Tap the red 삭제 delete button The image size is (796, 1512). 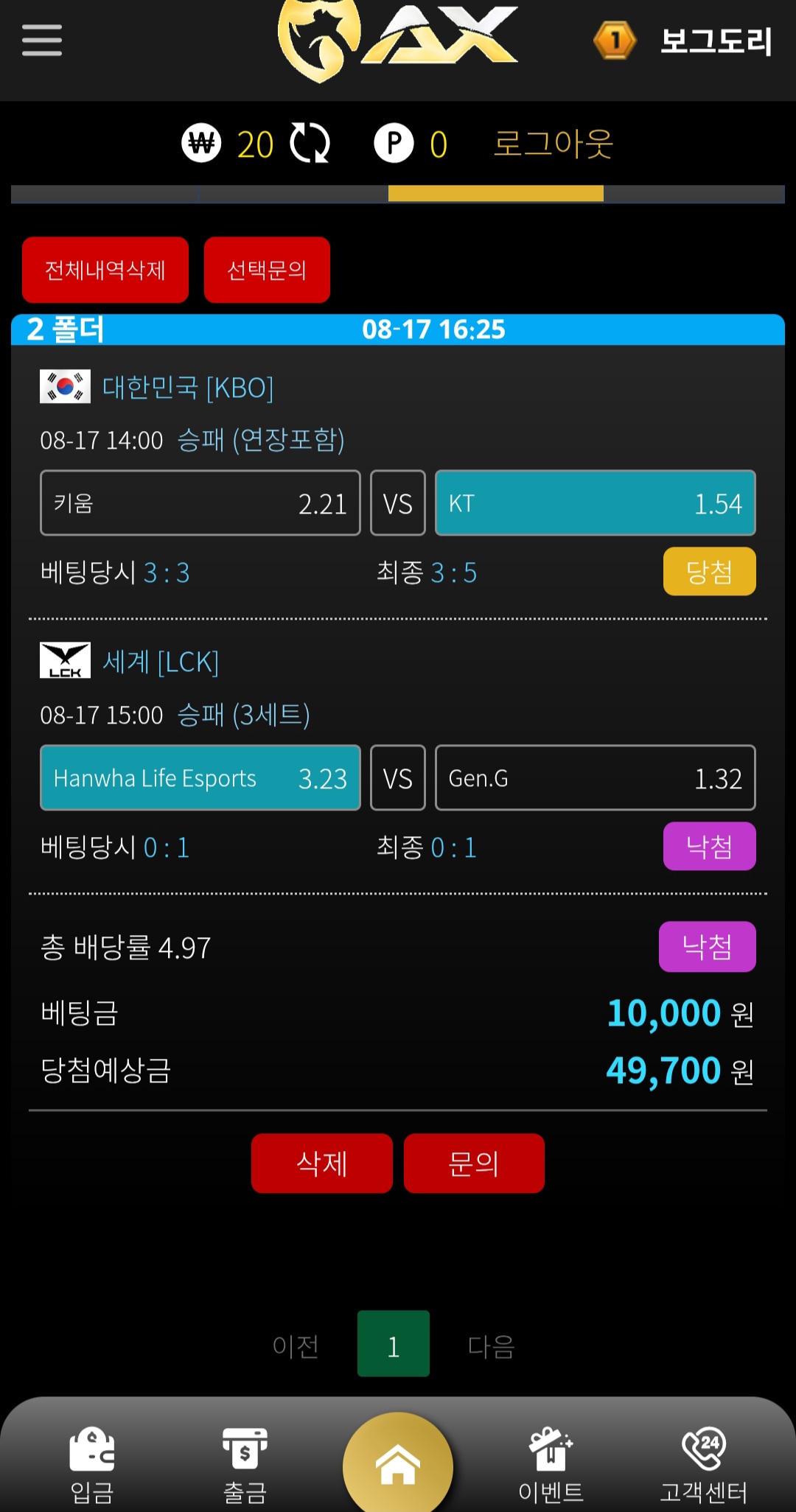(x=321, y=1163)
